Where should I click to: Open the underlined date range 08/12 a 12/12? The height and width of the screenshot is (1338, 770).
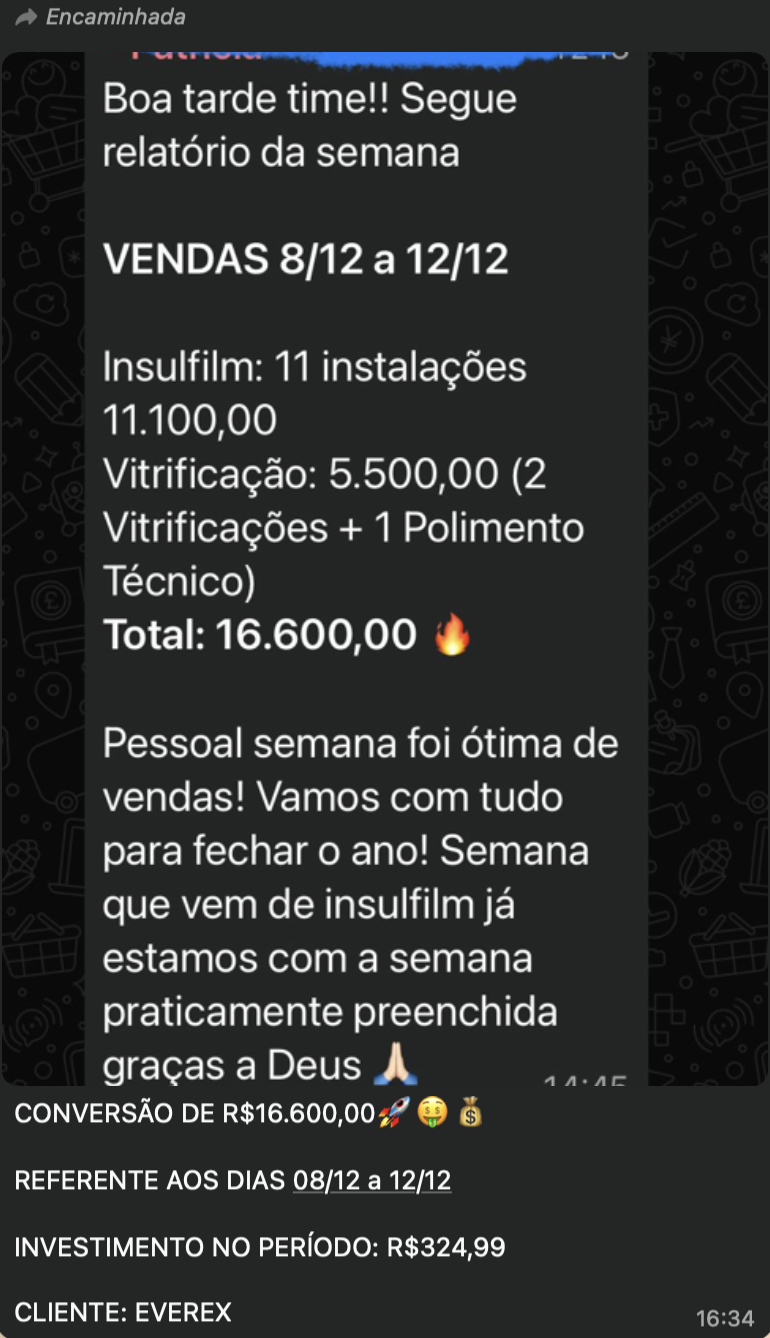[372, 1180]
